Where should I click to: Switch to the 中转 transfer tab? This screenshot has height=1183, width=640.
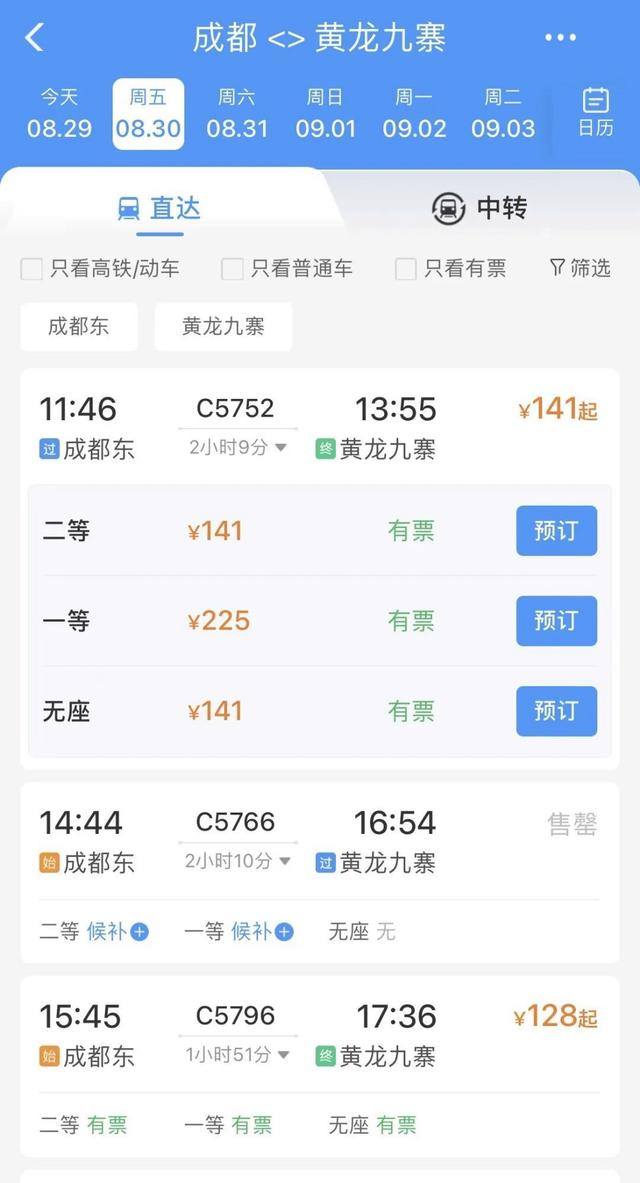[x=479, y=208]
